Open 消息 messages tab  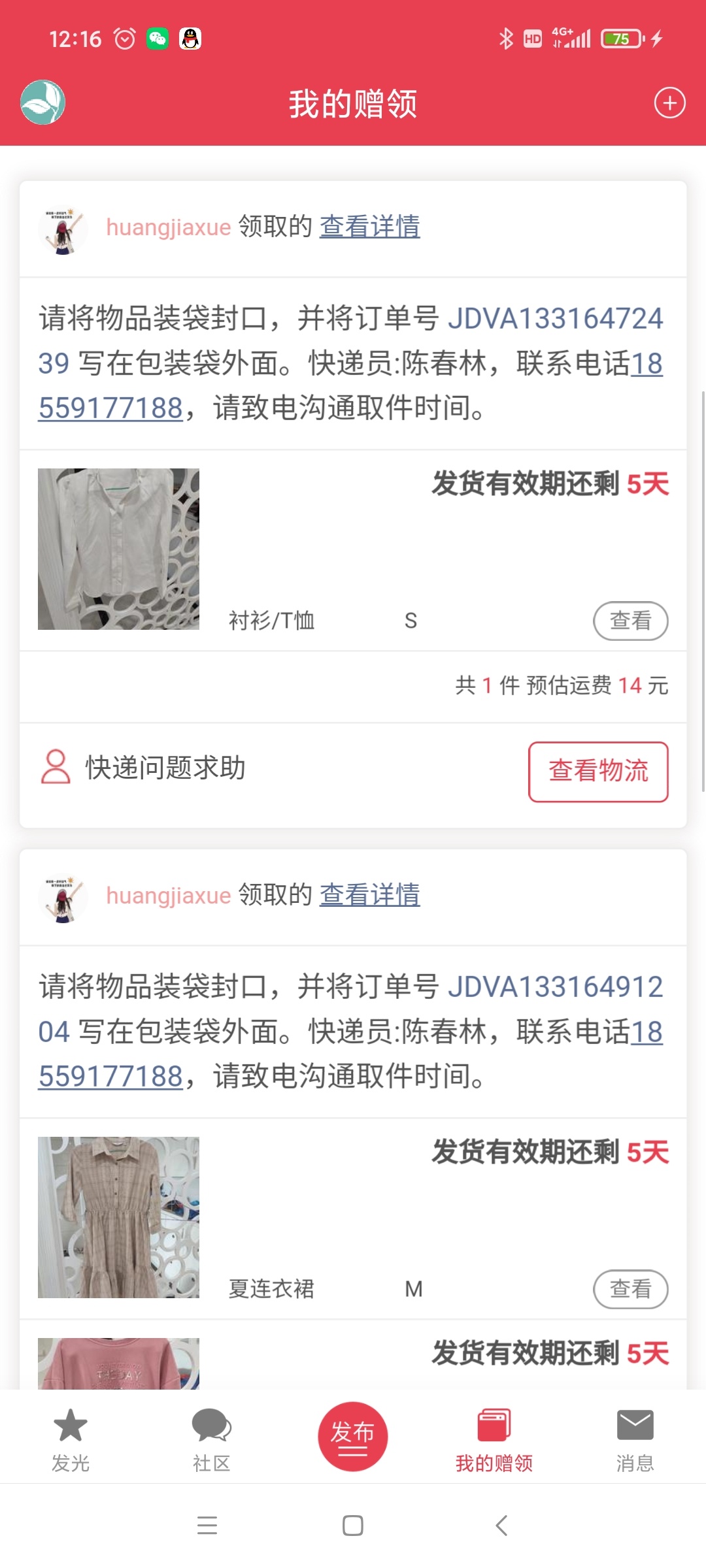(635, 1440)
